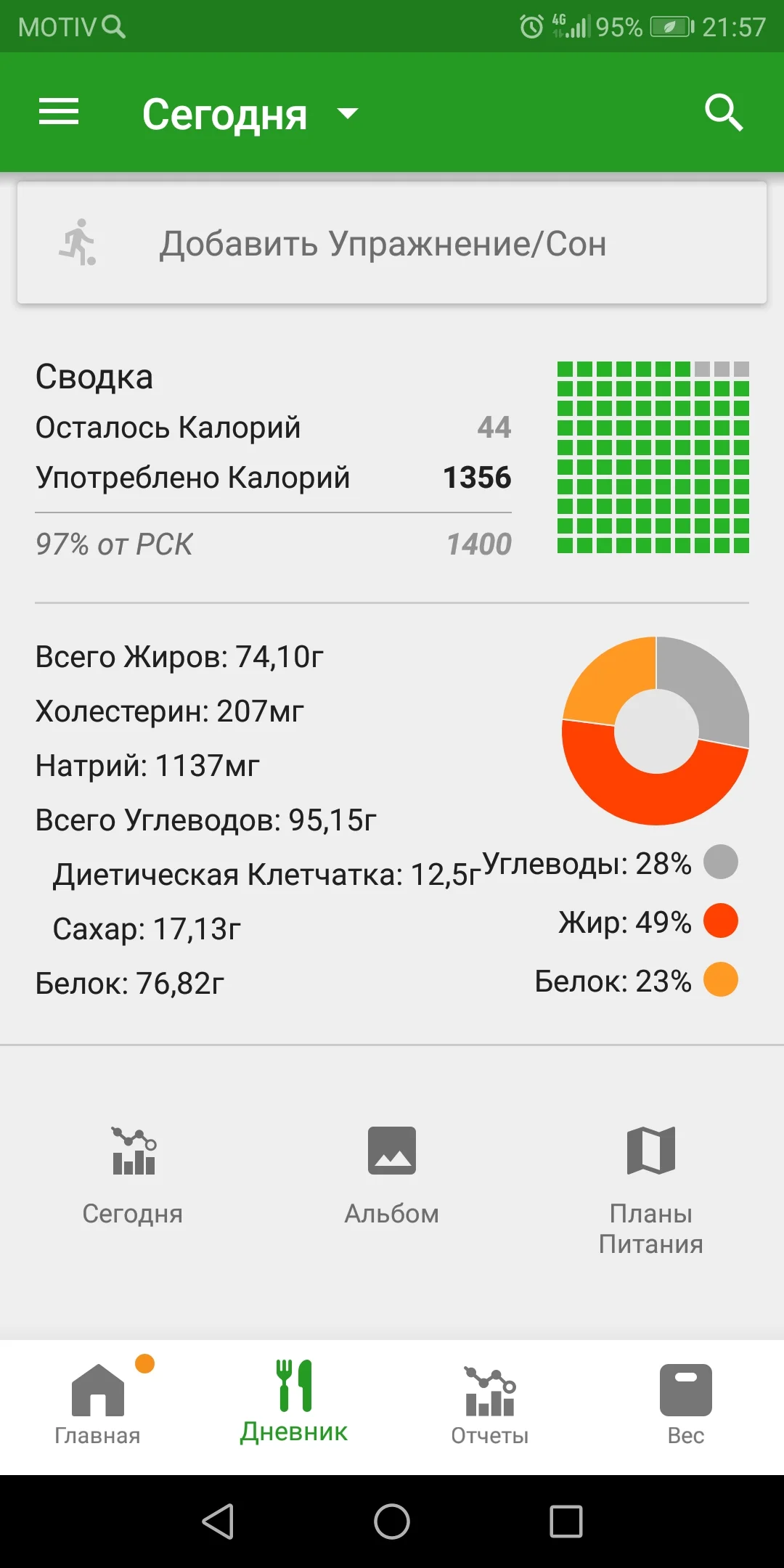Open the system recent apps view

pos(566,1521)
